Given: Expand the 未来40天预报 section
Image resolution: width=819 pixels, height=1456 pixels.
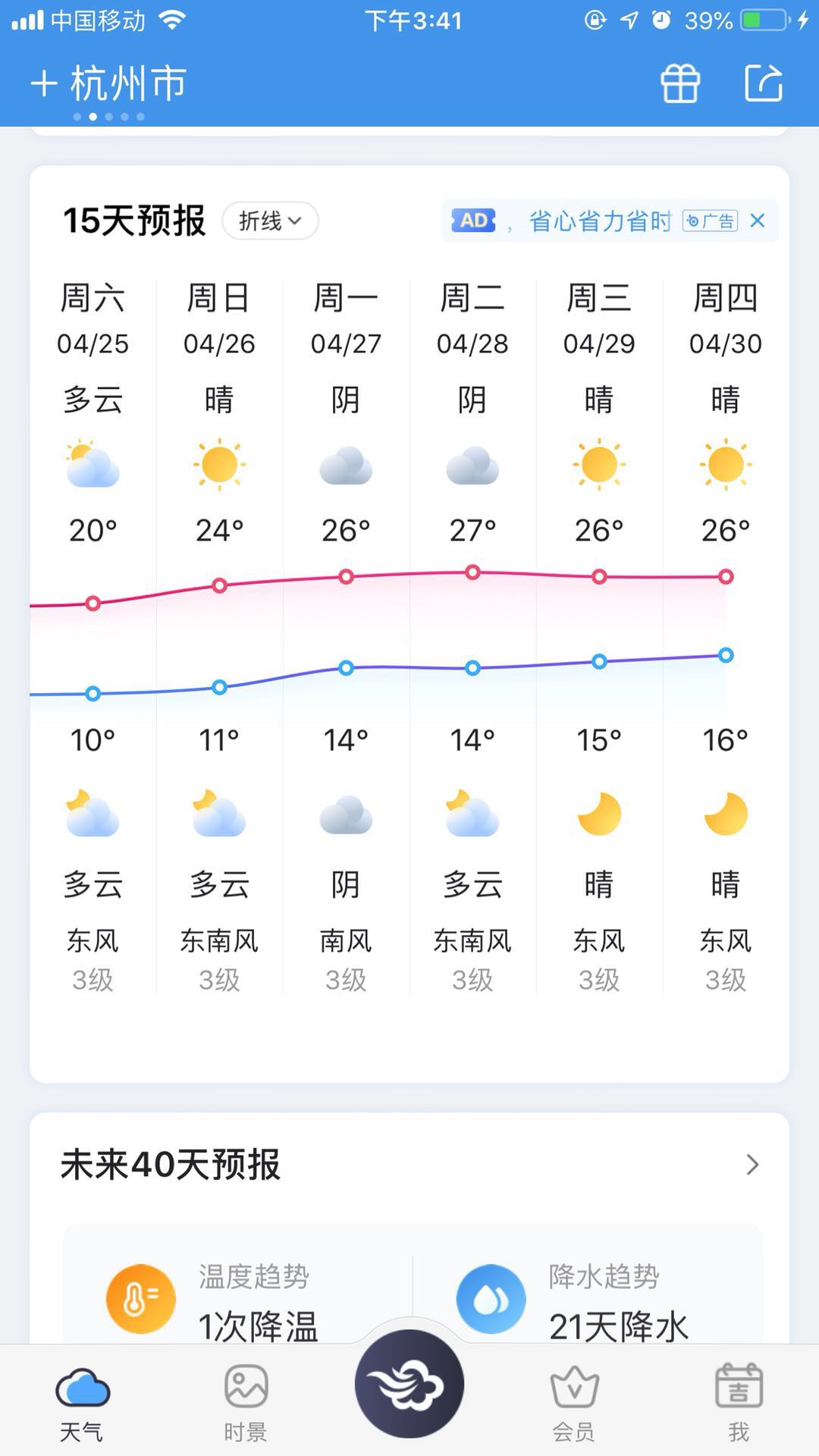Looking at the screenshot, I should pyautogui.click(x=409, y=1165).
